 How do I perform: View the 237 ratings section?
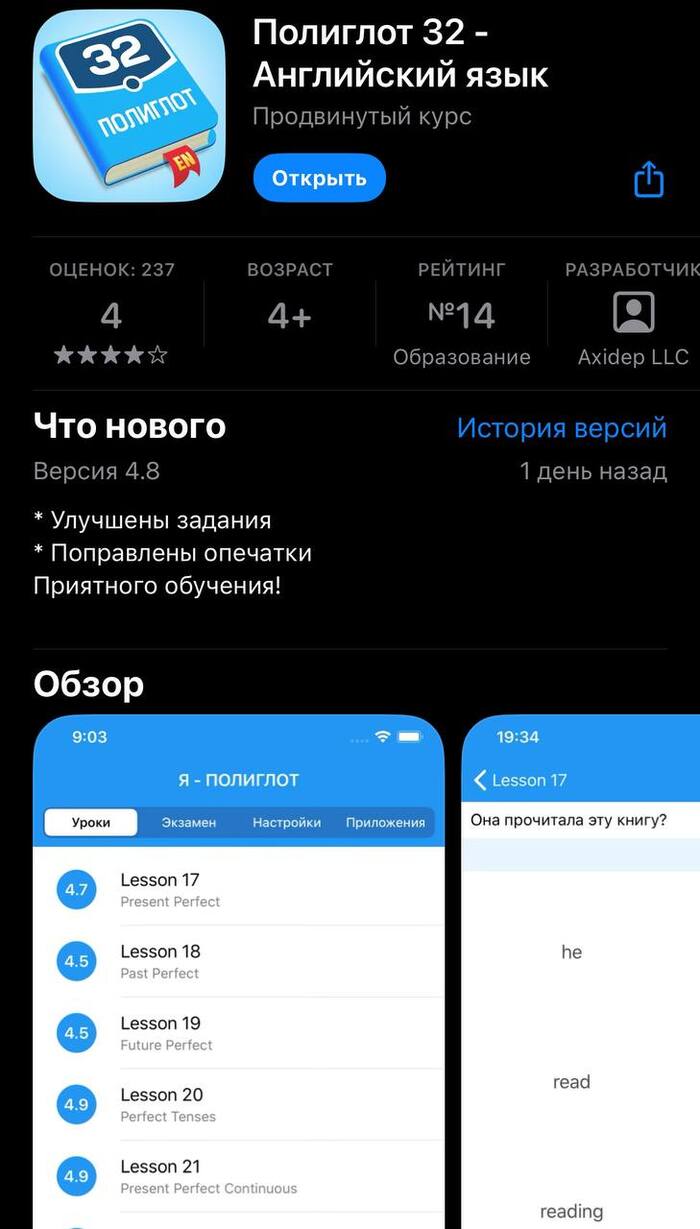pyautogui.click(x=111, y=315)
